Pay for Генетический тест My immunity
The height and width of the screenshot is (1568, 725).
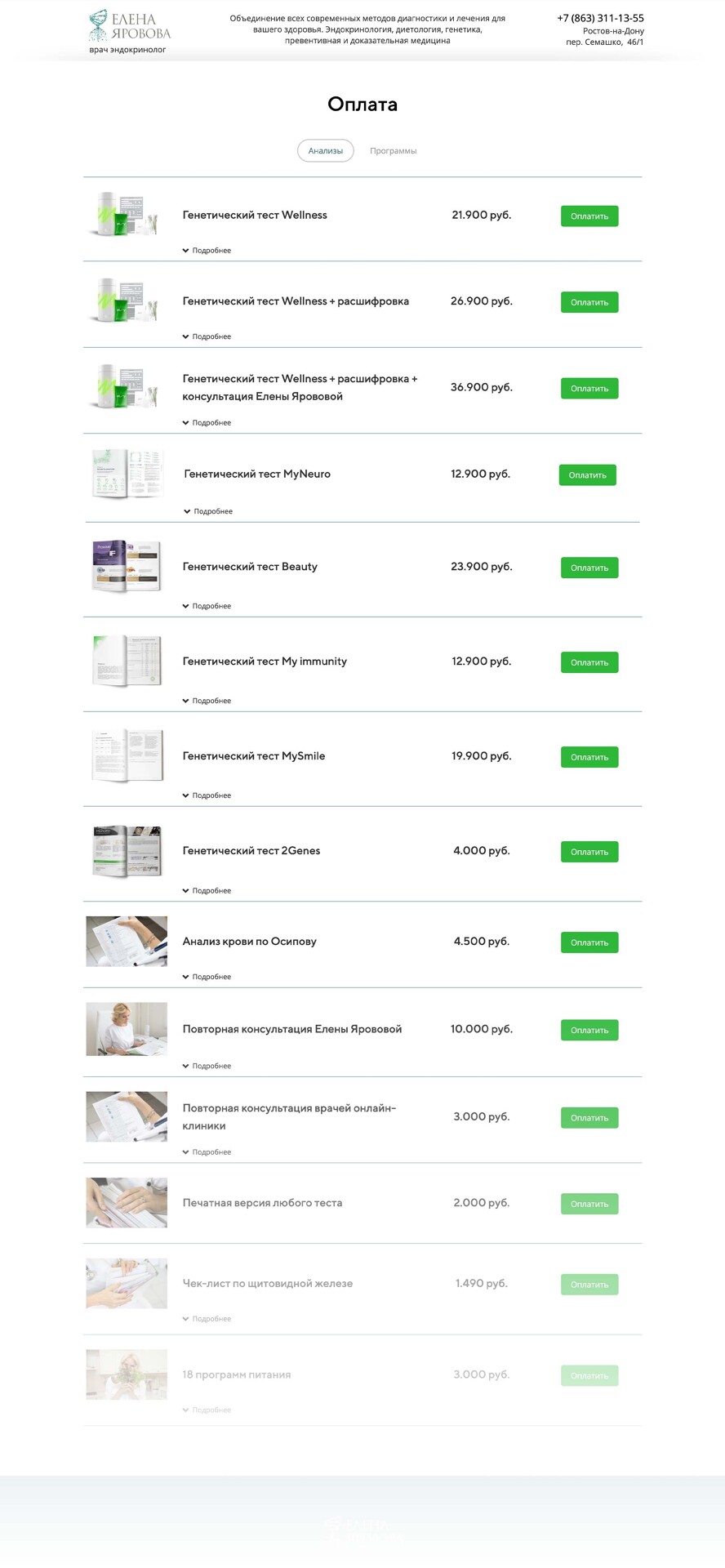coord(589,662)
